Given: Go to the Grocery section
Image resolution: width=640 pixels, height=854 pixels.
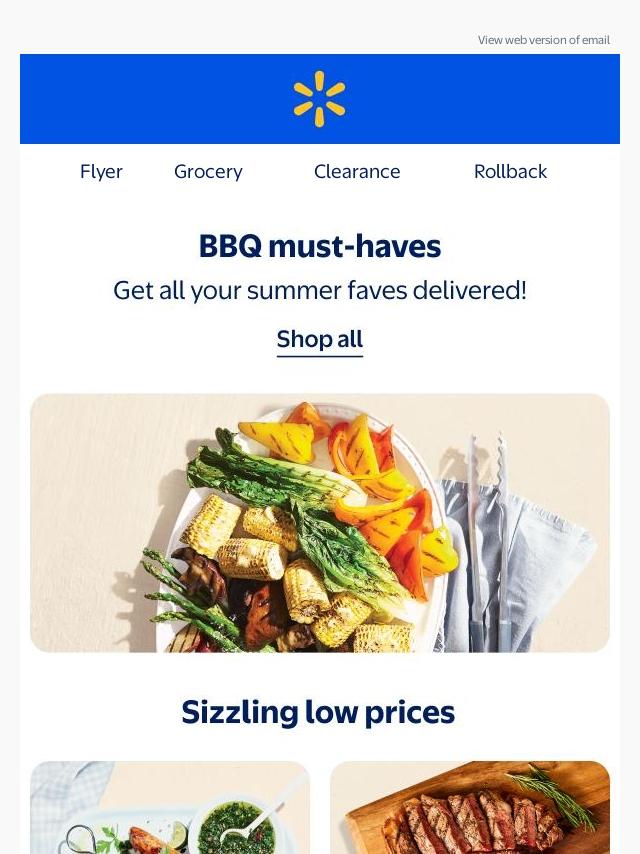Looking at the screenshot, I should (208, 172).
